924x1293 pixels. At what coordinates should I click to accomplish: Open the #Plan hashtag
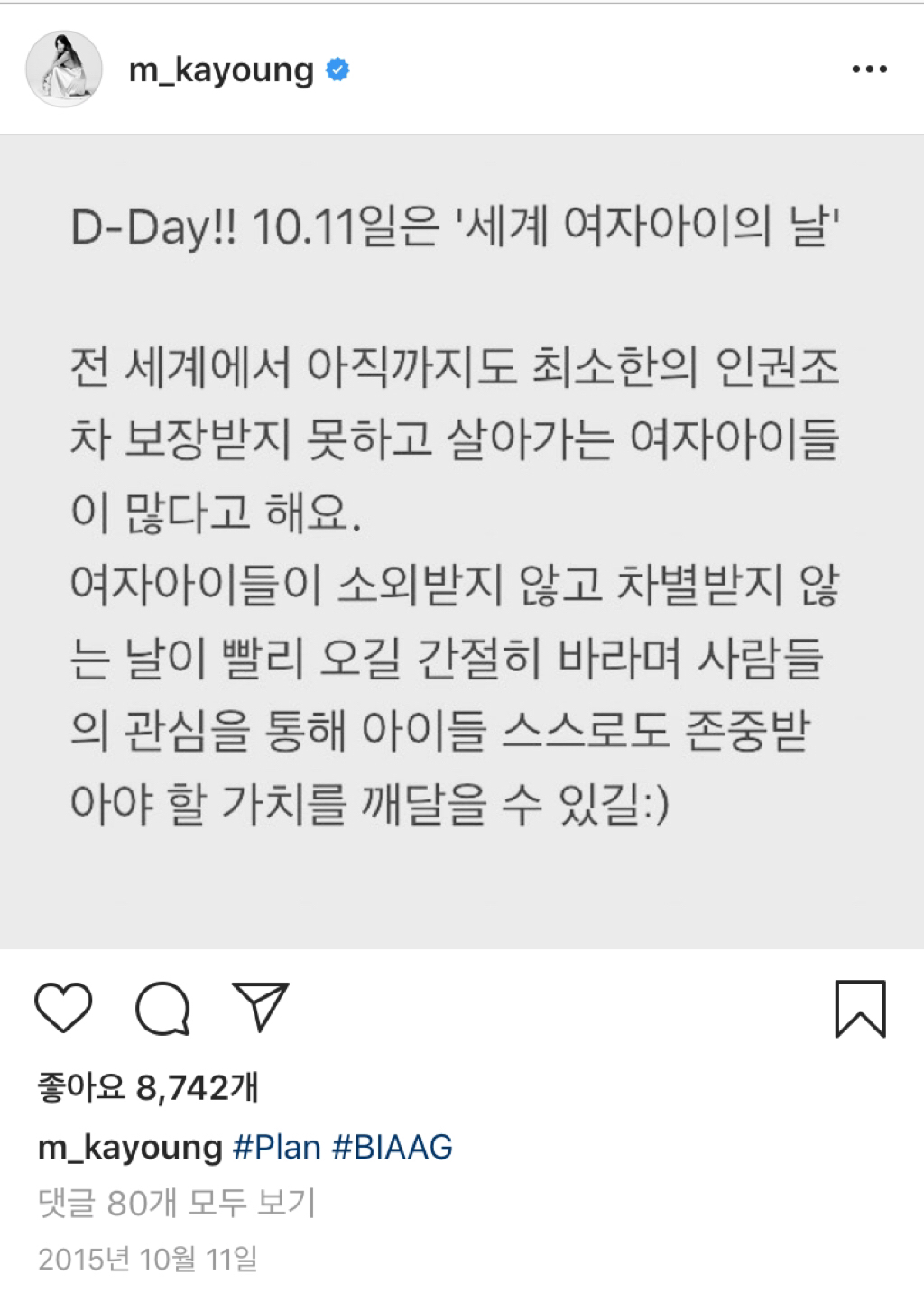[276, 1148]
